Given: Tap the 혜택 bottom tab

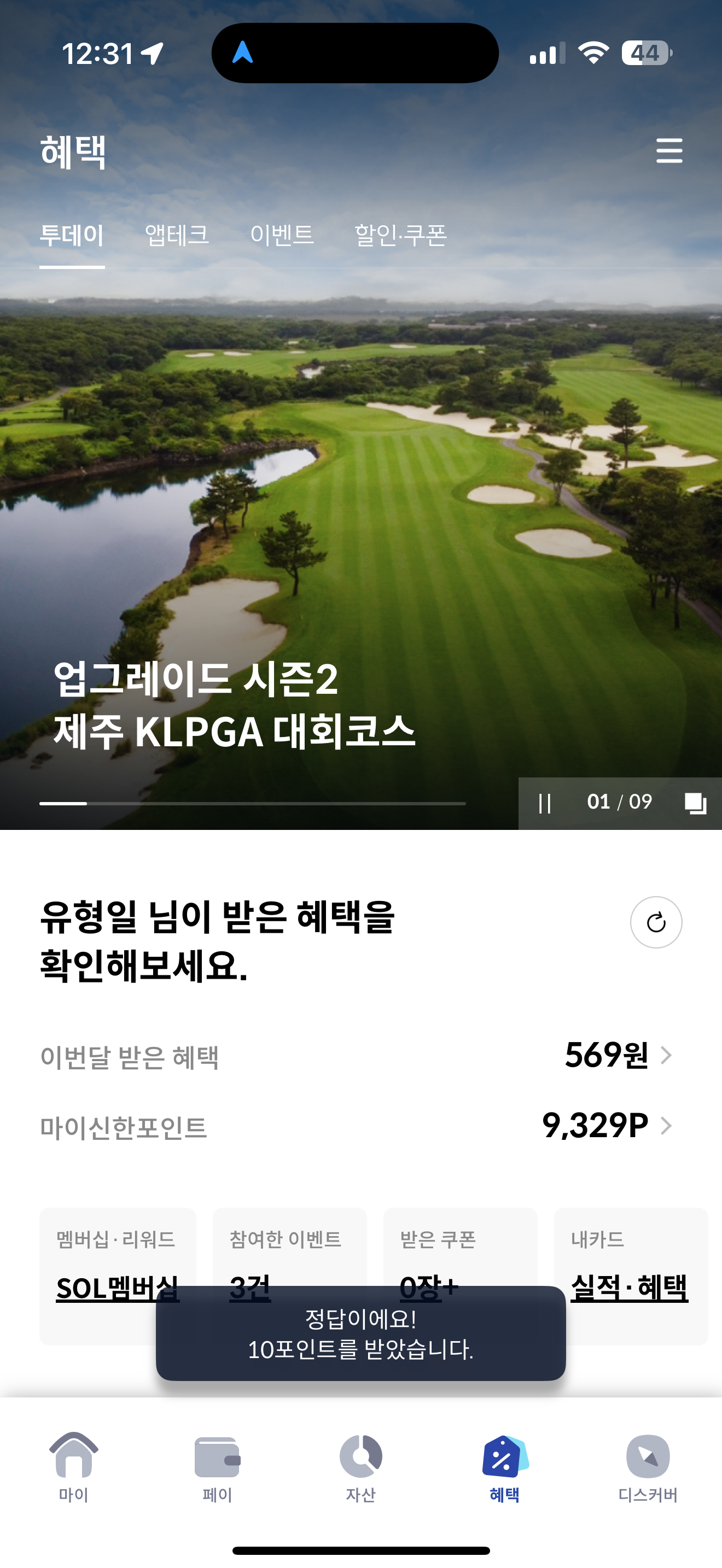Looking at the screenshot, I should pos(505,1467).
